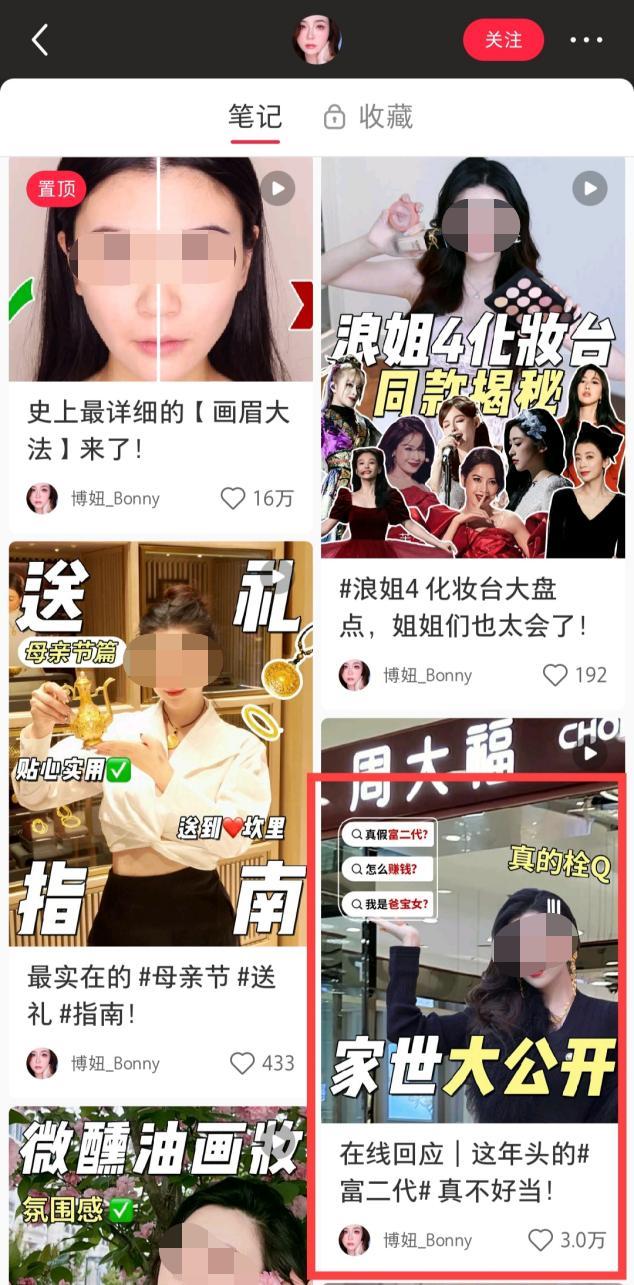
Task: Switch to the 笔记 tab
Action: (255, 117)
